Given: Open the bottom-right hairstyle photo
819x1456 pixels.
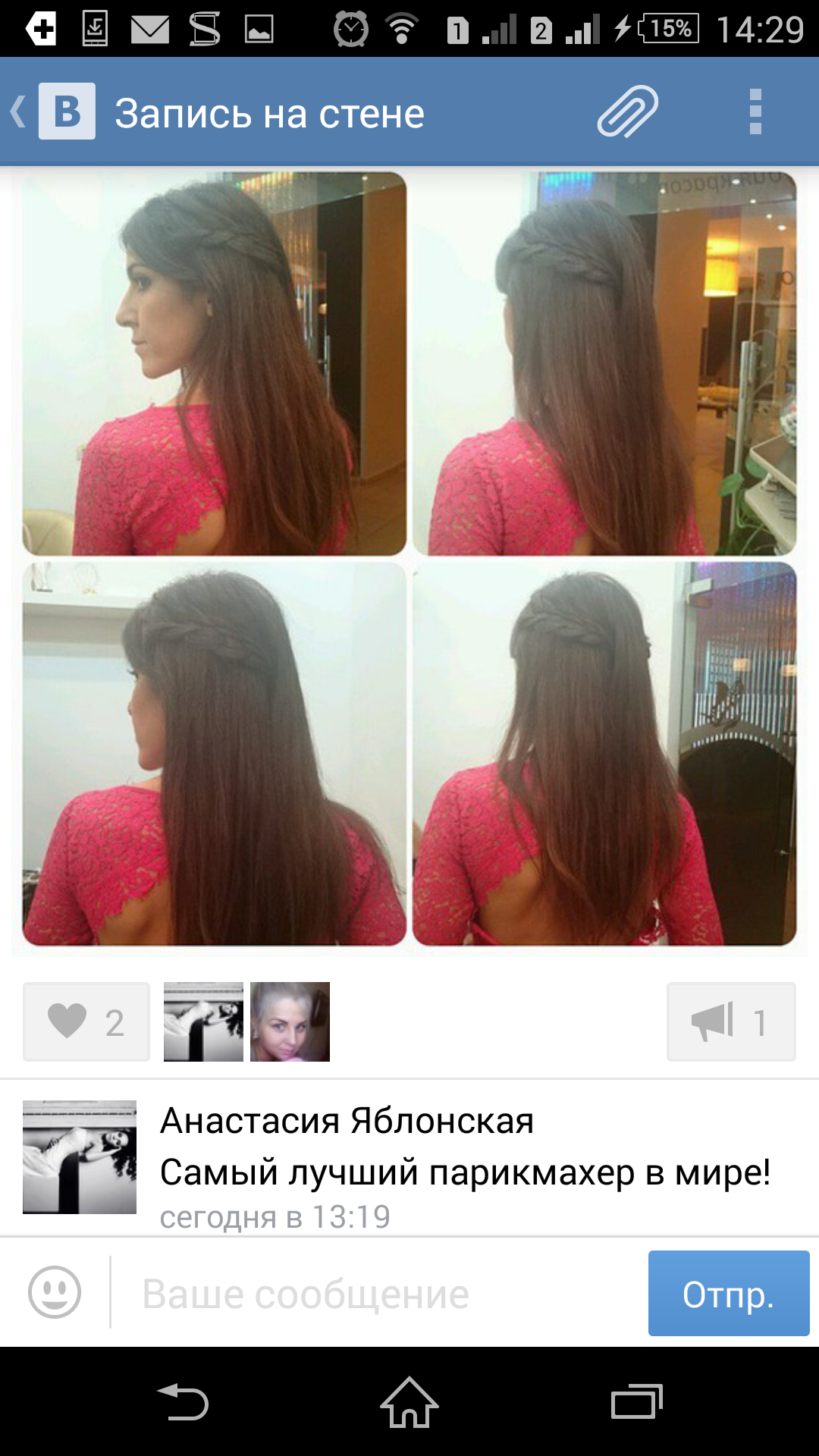Looking at the screenshot, I should click(x=604, y=754).
